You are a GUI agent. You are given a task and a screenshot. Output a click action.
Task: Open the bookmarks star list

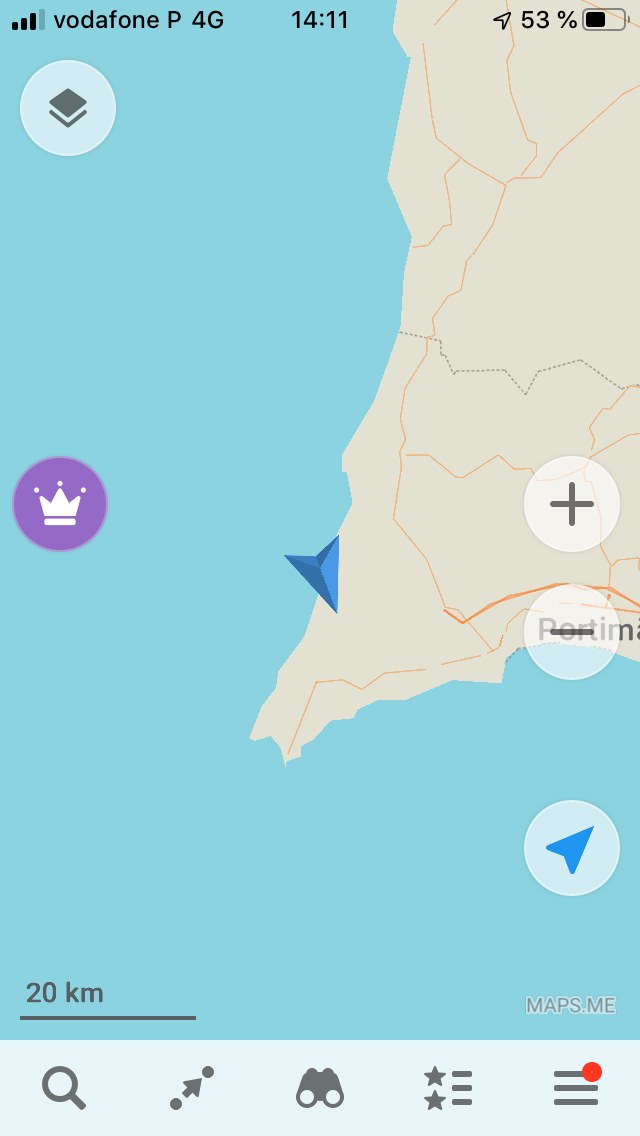click(448, 1088)
